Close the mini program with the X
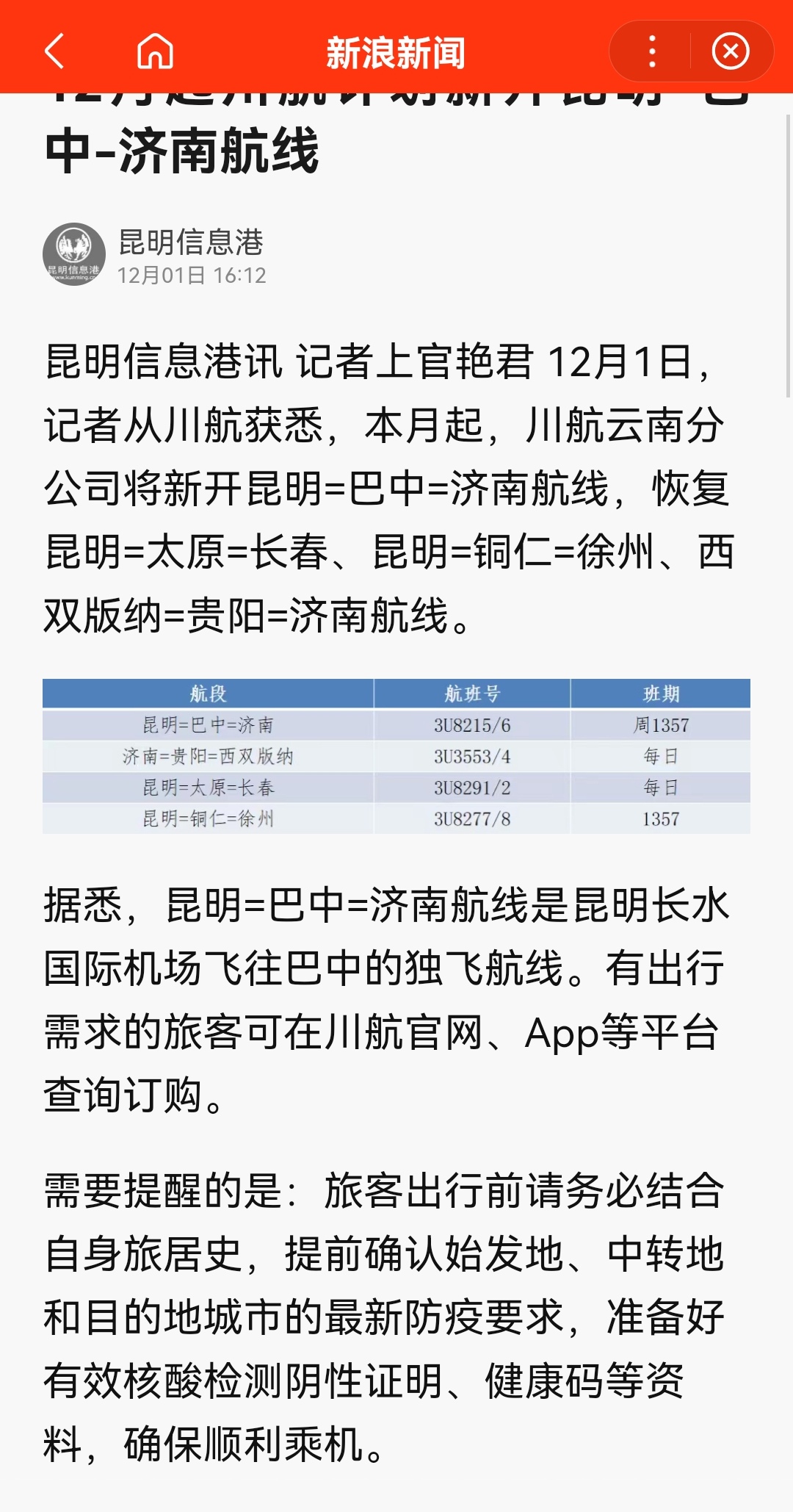The image size is (793, 1512). tap(730, 51)
